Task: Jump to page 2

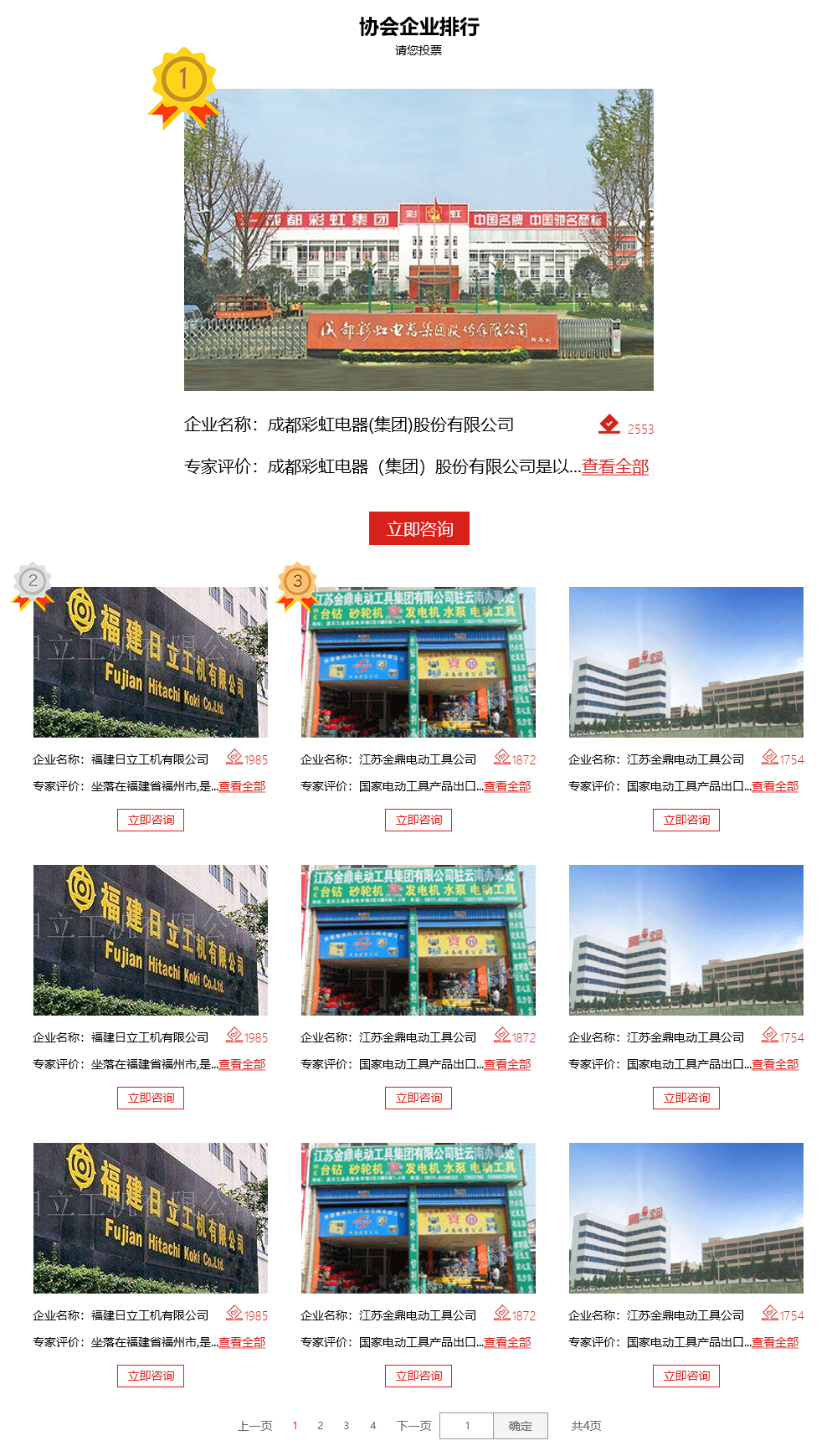Action: pos(320,1426)
